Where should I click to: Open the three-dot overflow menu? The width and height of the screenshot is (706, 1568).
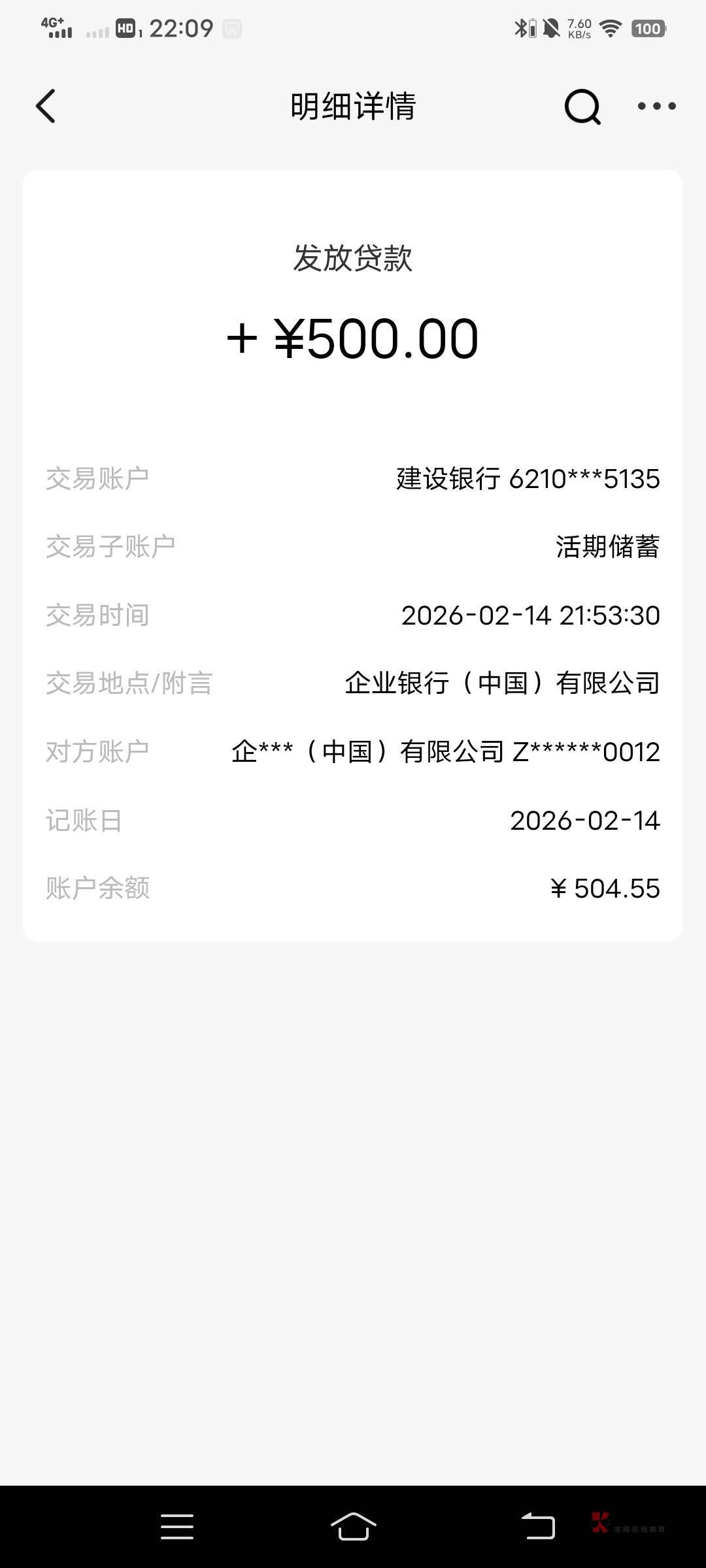click(x=656, y=106)
